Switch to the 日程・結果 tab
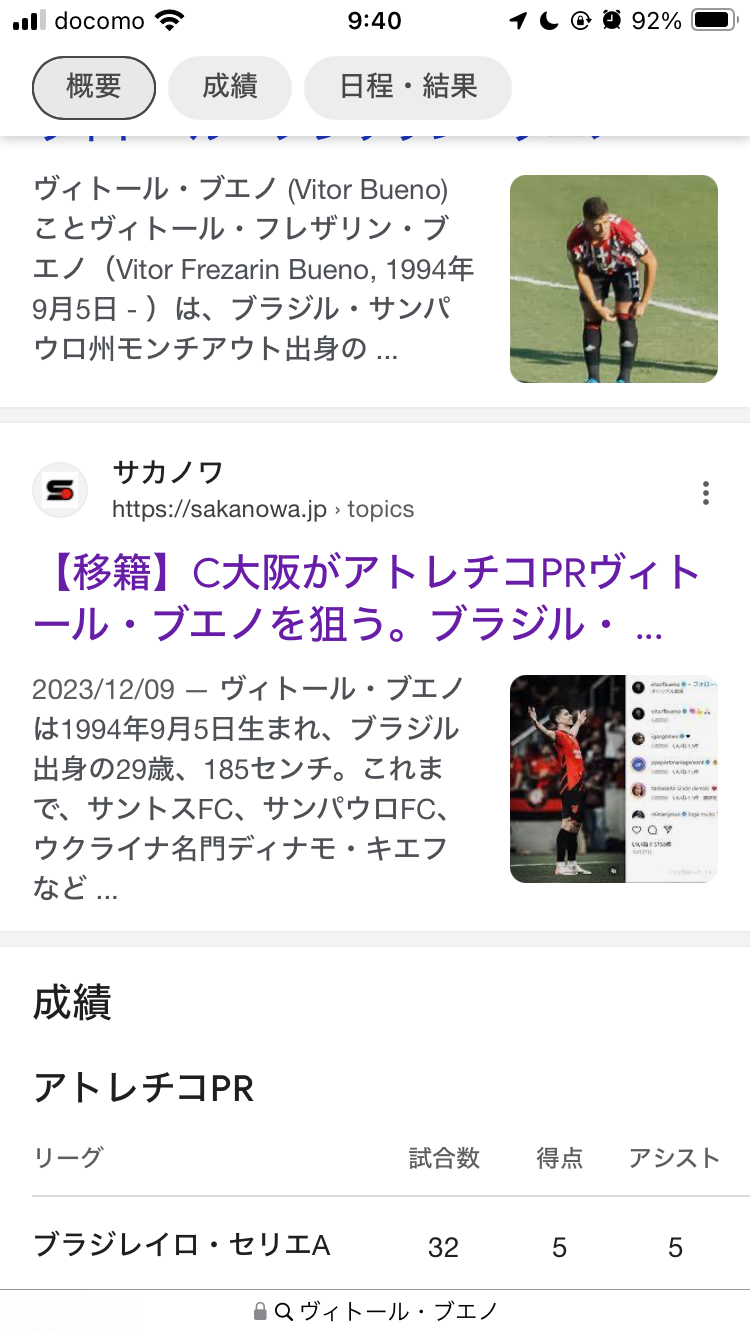750x1334 pixels. pos(408,88)
